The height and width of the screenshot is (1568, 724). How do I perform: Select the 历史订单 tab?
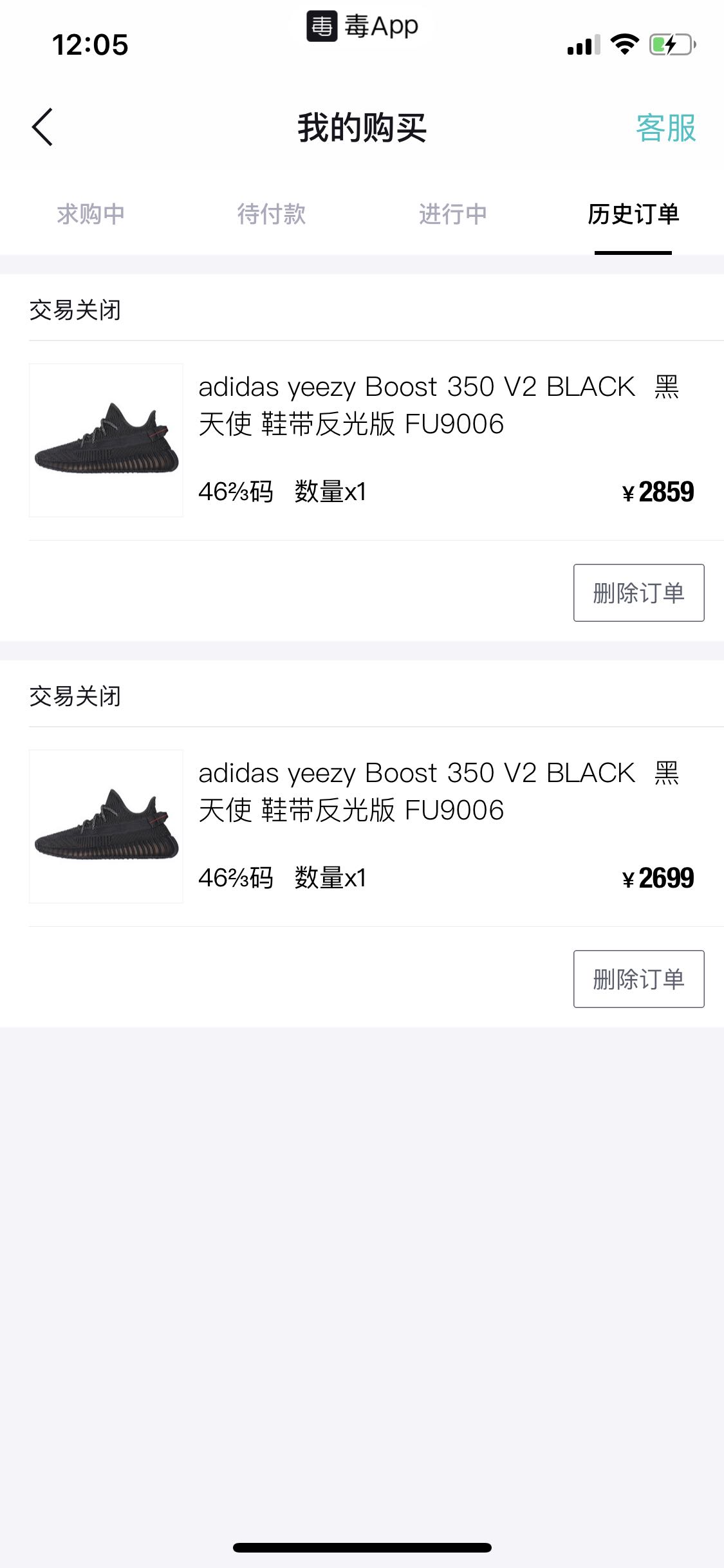(633, 214)
